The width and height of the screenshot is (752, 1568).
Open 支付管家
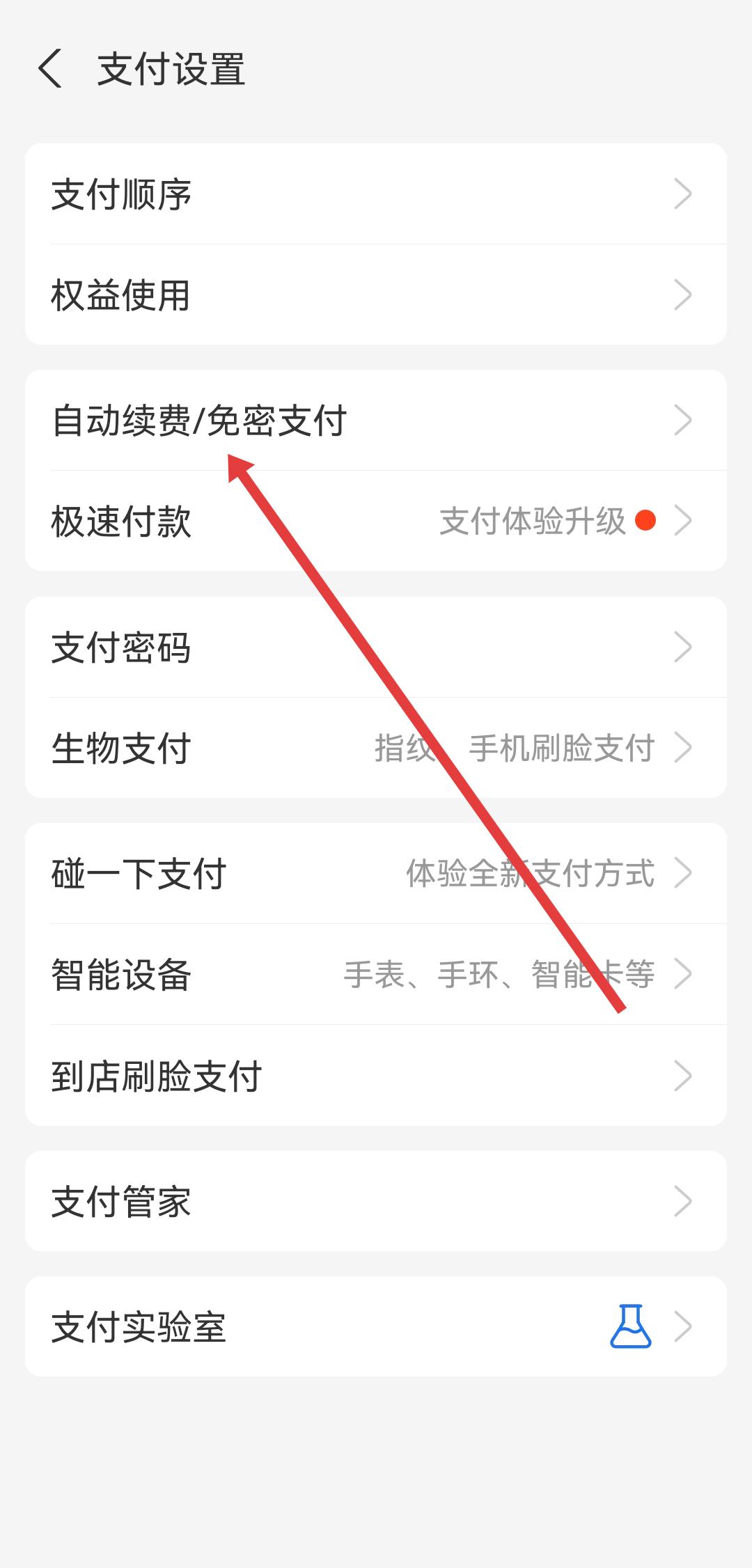tap(376, 1201)
